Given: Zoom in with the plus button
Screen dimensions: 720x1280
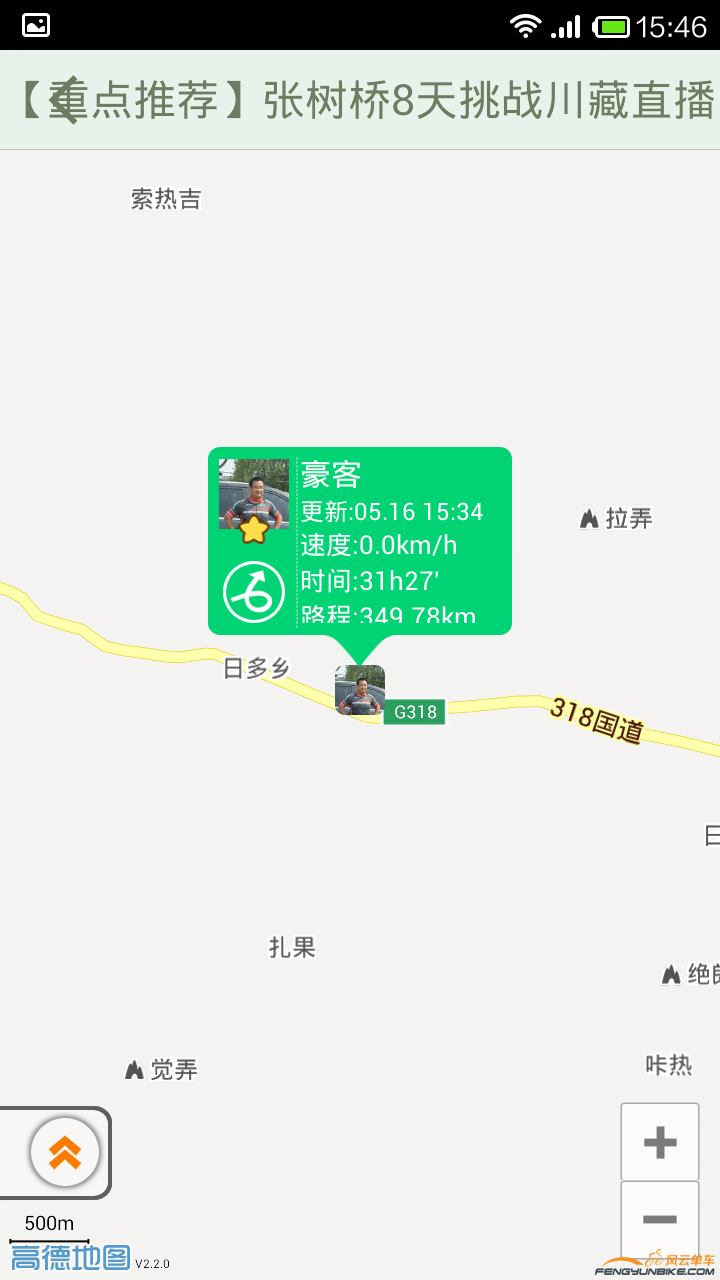Looking at the screenshot, I should (x=660, y=1140).
